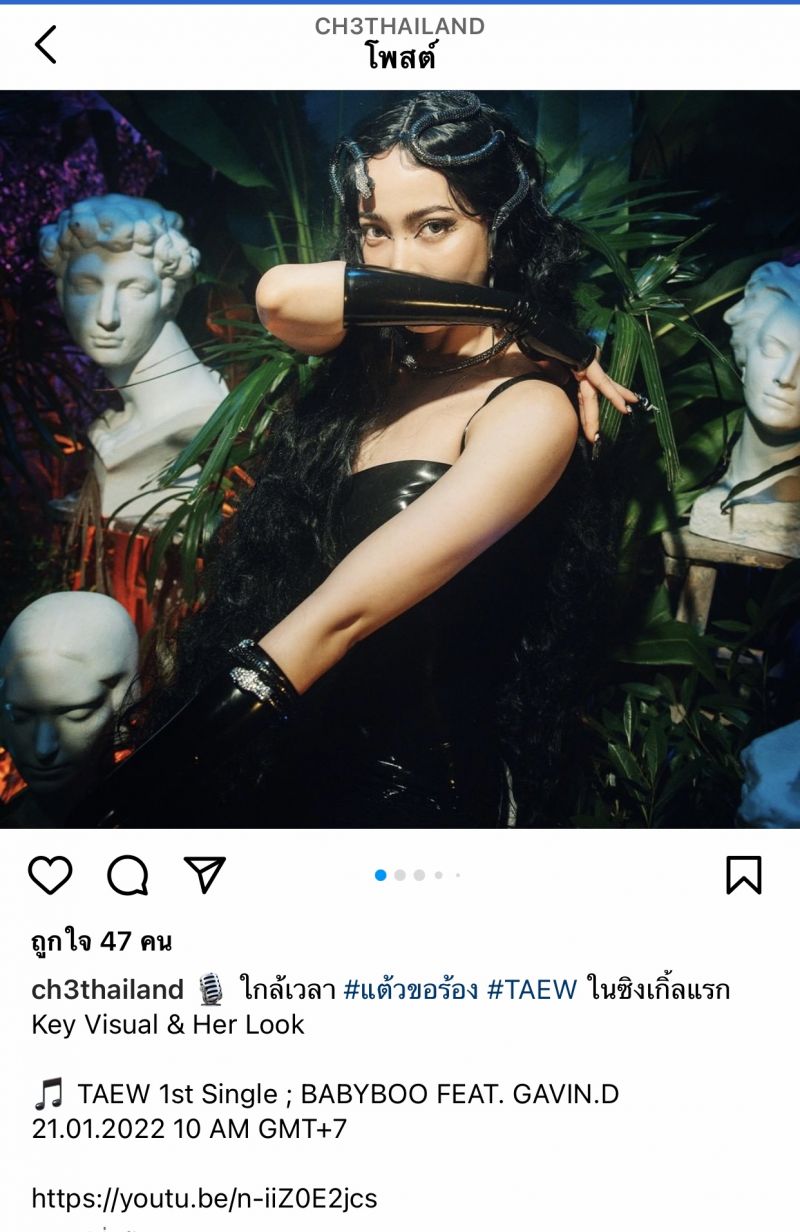The width and height of the screenshot is (800, 1232).
Task: Bookmark the ch3thailand post
Action: click(743, 875)
